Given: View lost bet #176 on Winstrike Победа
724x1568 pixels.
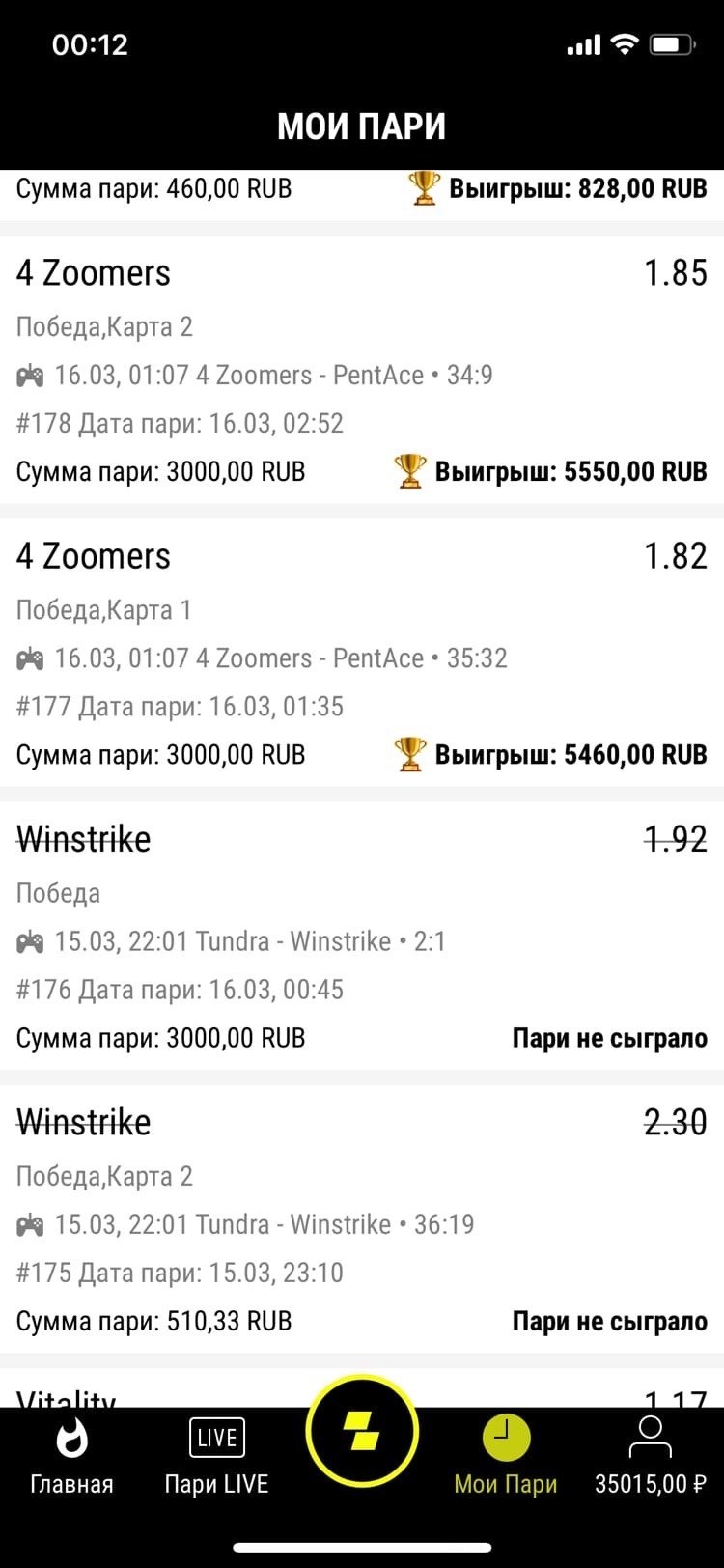Looking at the screenshot, I should [x=362, y=938].
